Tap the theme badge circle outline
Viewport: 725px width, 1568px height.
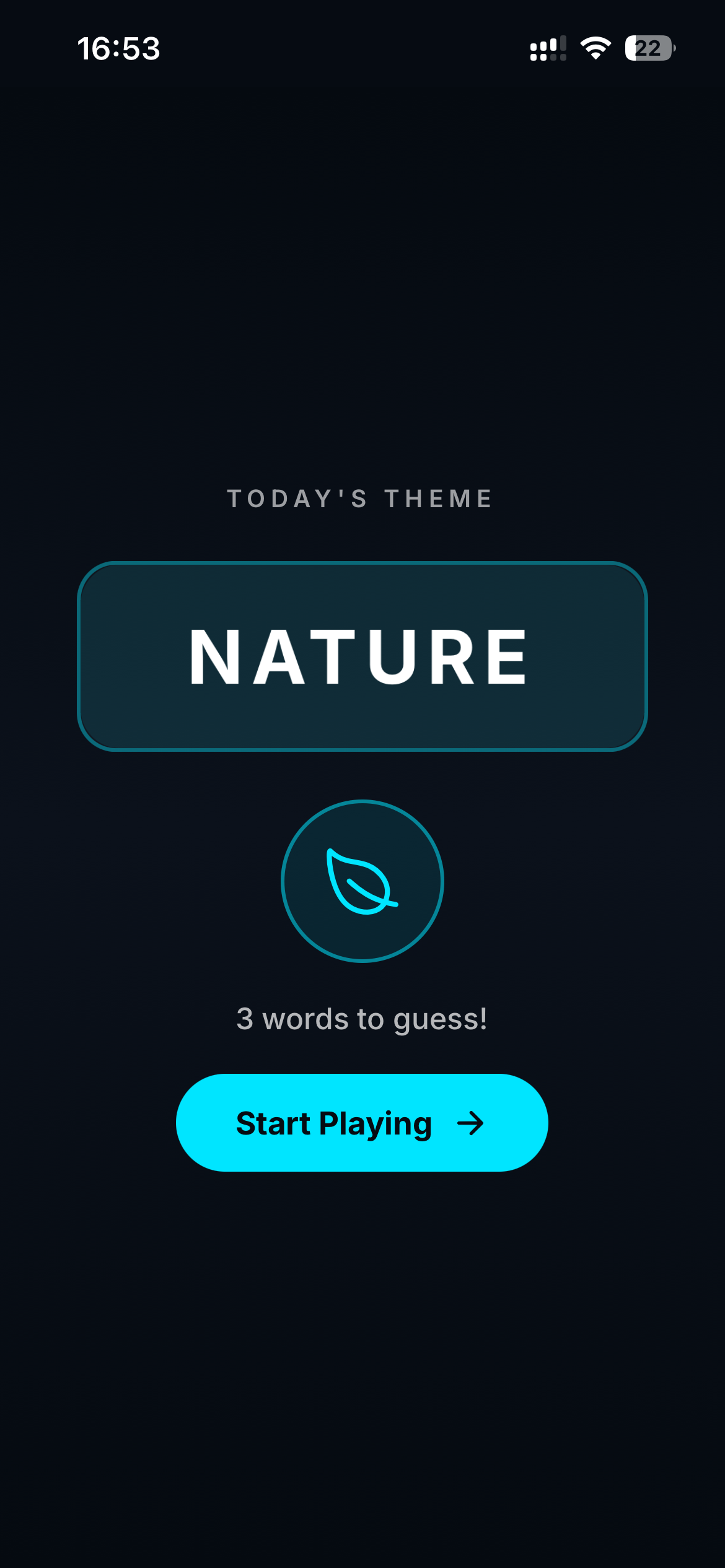(x=362, y=804)
